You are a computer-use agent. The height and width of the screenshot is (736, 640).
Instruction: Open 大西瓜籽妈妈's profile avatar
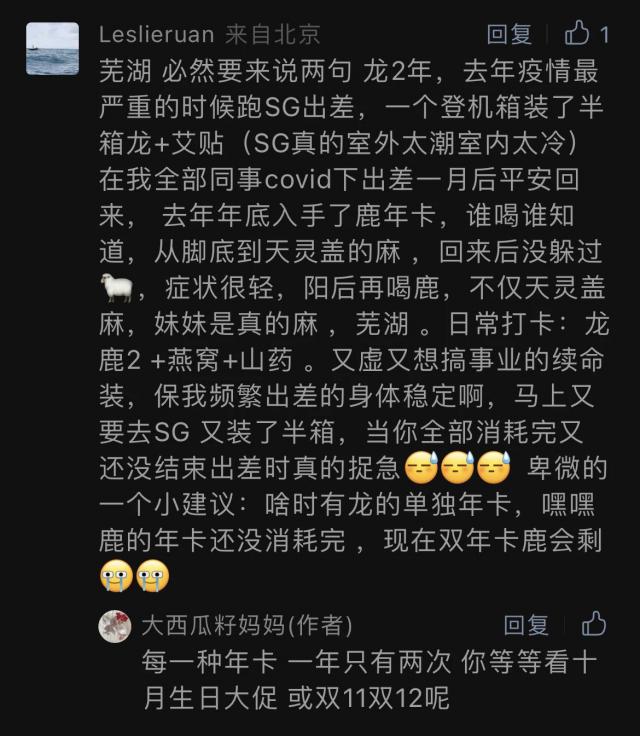click(x=115, y=626)
